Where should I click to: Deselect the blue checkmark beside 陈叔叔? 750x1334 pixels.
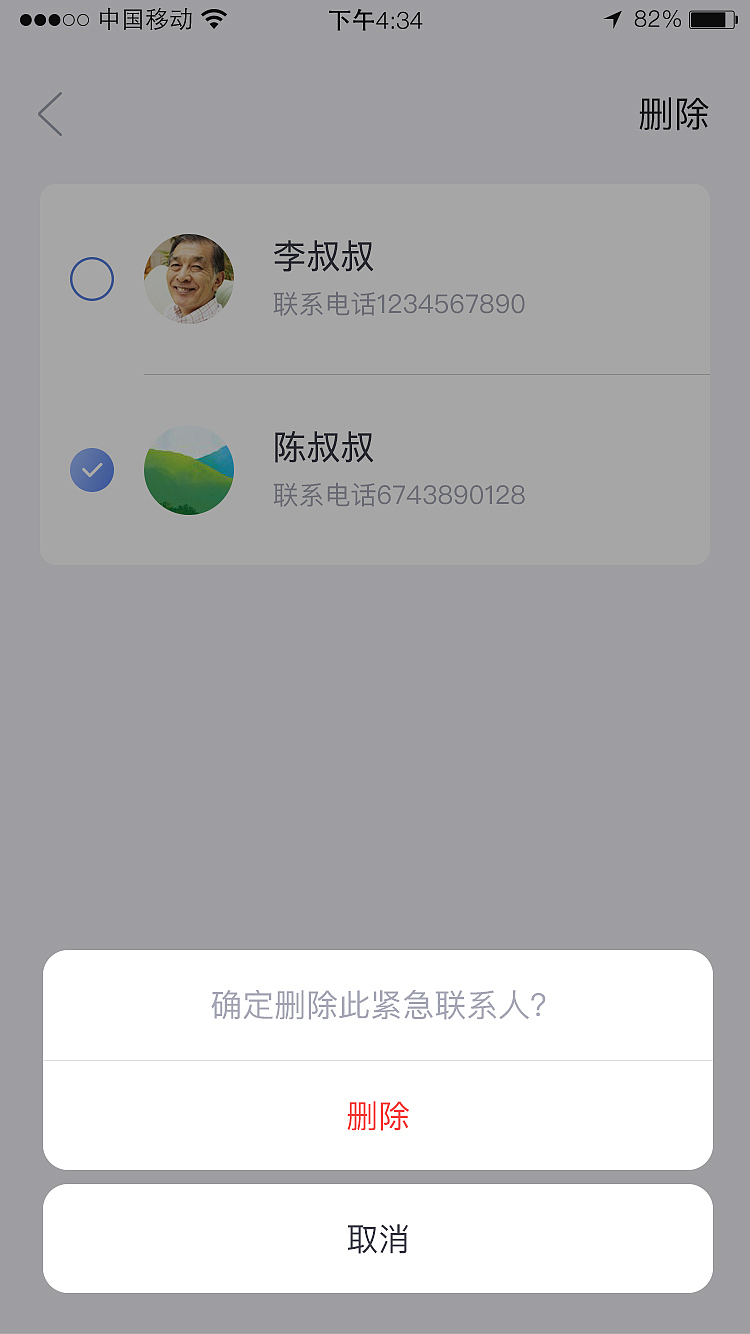(x=91, y=470)
